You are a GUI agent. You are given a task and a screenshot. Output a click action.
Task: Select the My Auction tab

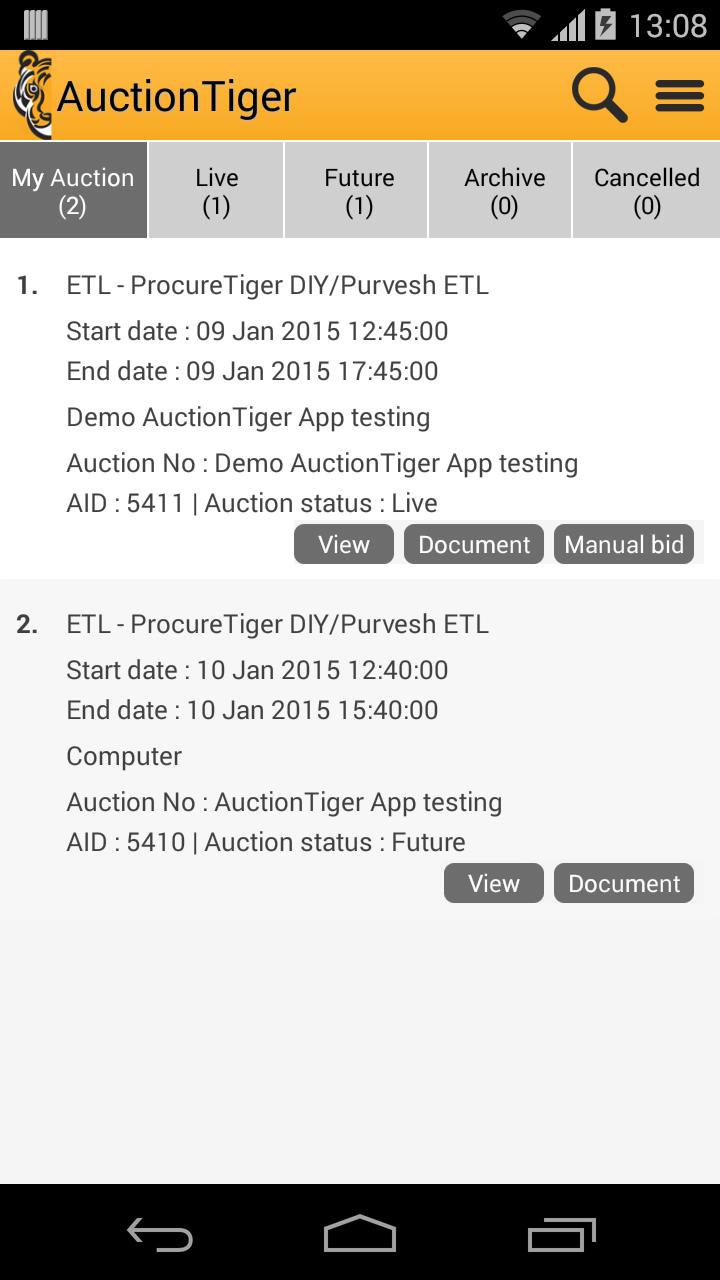73,191
